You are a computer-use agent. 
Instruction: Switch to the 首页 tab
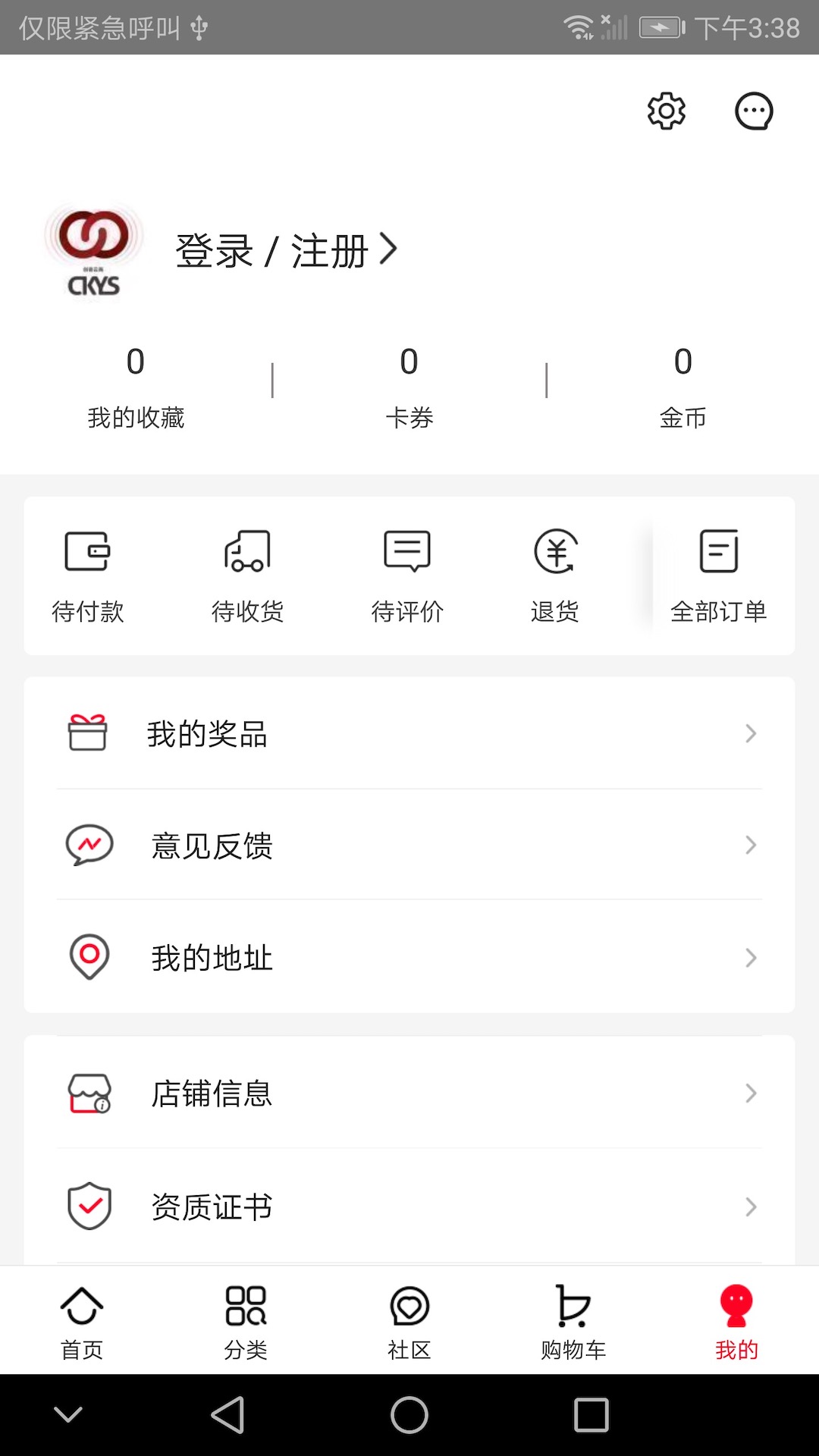tap(82, 1319)
